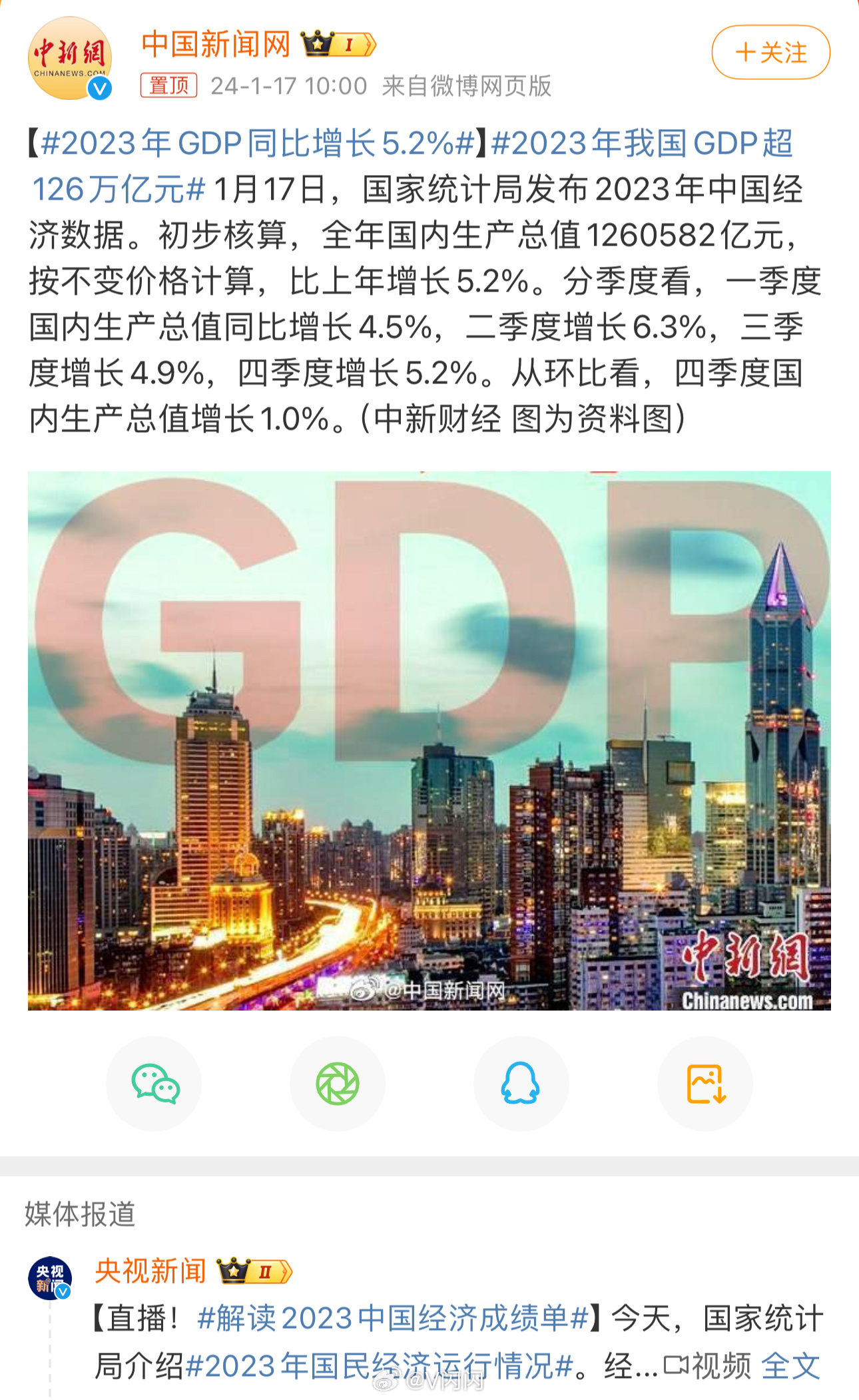This screenshot has width=859, height=1400.
Task: Open 央视新闻 account name
Action: click(x=150, y=1271)
